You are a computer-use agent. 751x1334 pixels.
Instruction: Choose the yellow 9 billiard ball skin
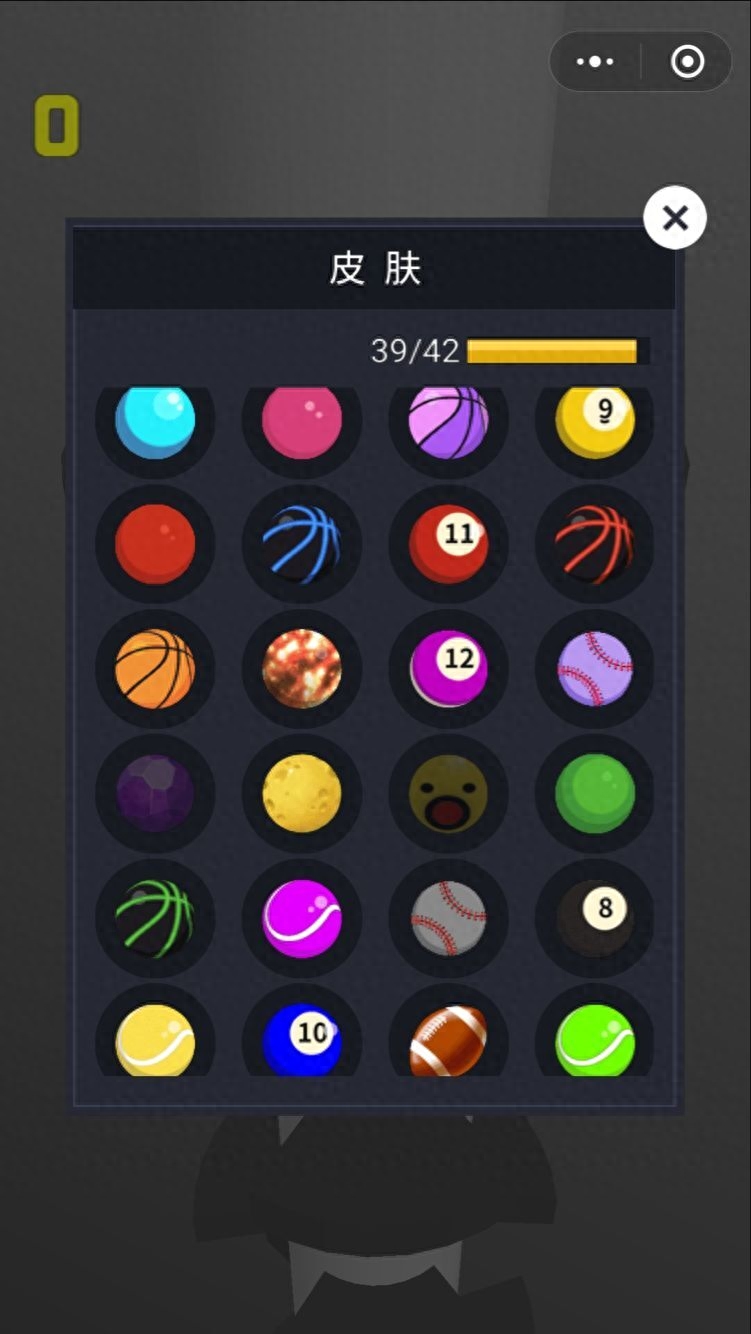[595, 422]
